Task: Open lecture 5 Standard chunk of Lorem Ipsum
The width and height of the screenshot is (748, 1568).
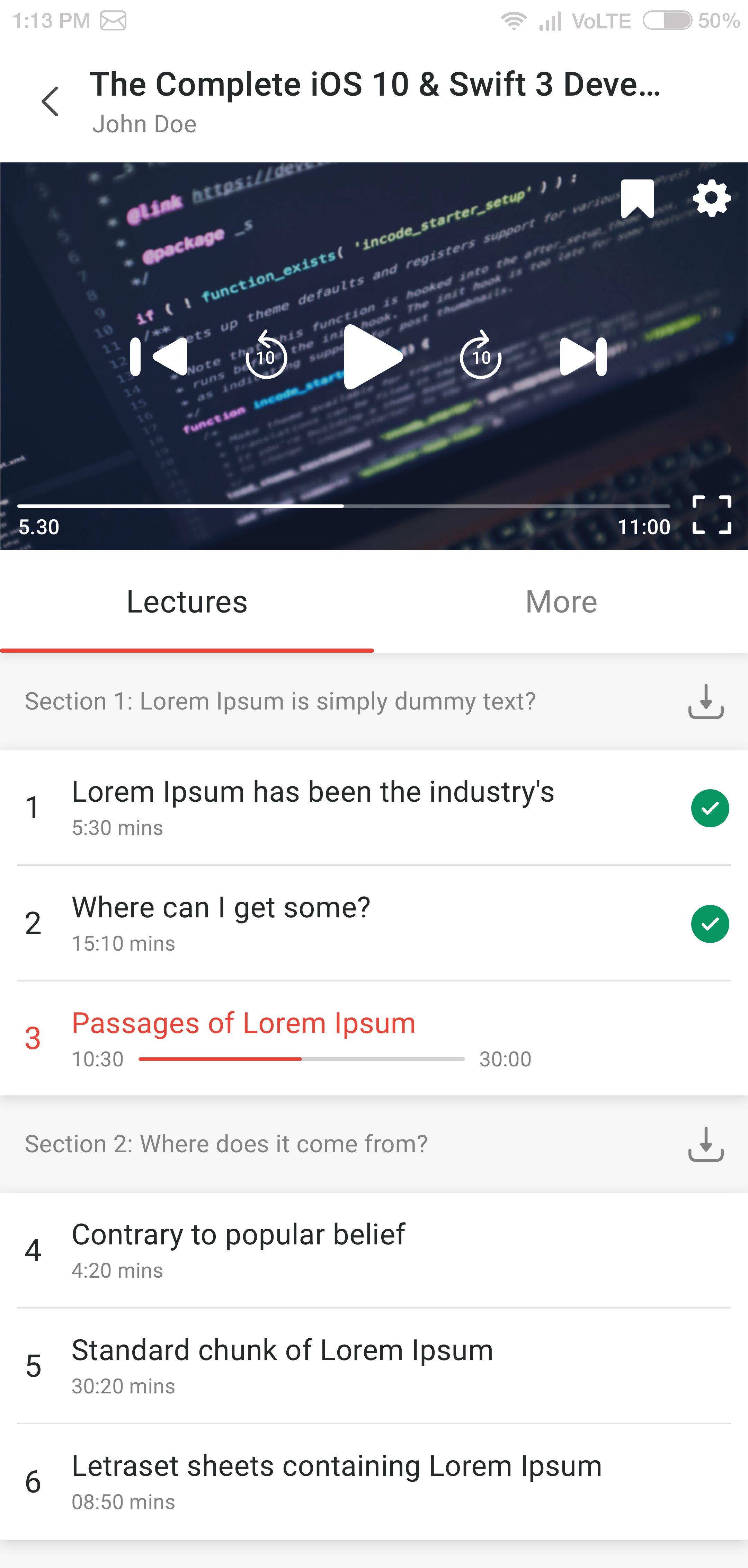Action: (374, 1366)
